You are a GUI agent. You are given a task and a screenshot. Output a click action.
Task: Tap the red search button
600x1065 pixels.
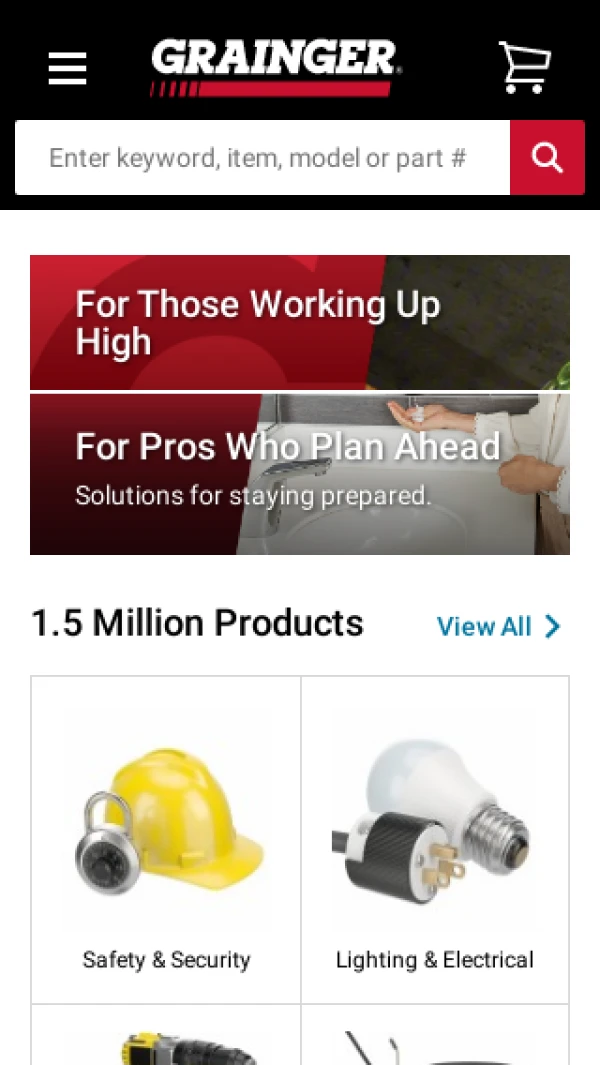coord(547,158)
